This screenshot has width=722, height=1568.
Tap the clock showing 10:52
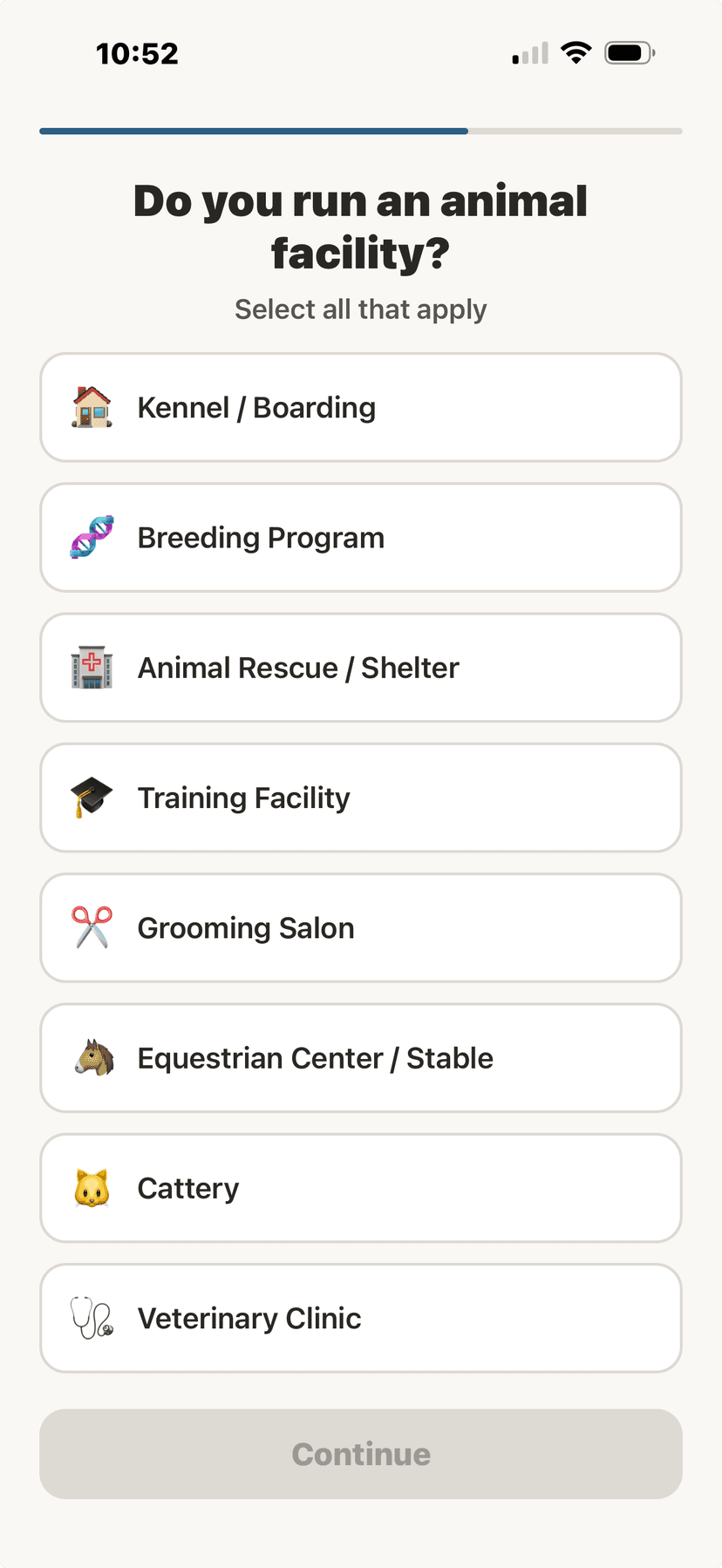pyautogui.click(x=138, y=53)
